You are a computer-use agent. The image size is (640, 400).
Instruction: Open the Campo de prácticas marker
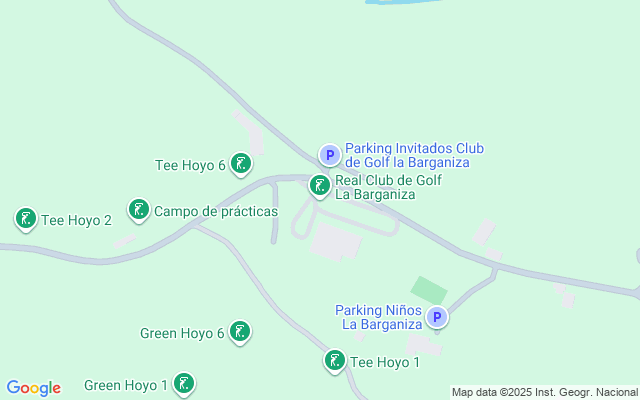pyautogui.click(x=138, y=209)
